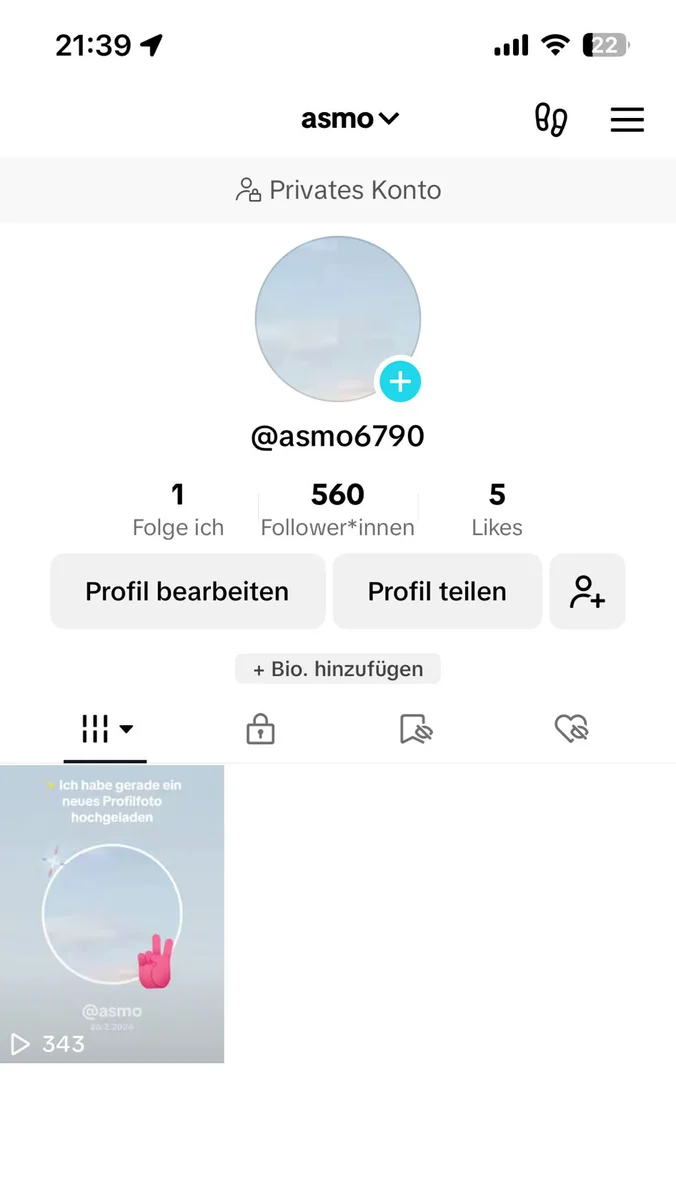Tap the plus badge on profile photo

400,381
